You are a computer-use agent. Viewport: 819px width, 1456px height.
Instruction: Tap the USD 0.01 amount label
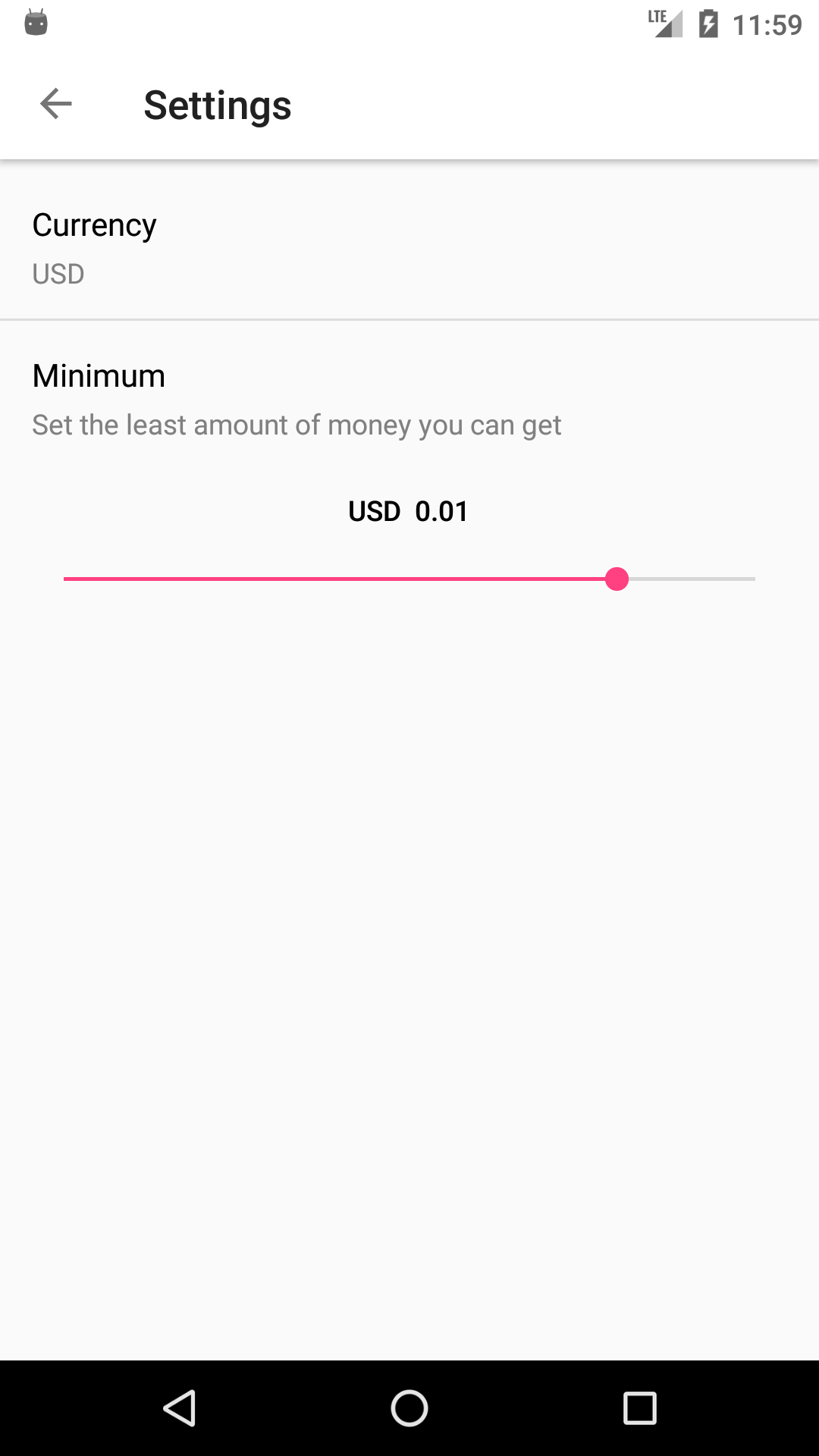(x=406, y=511)
